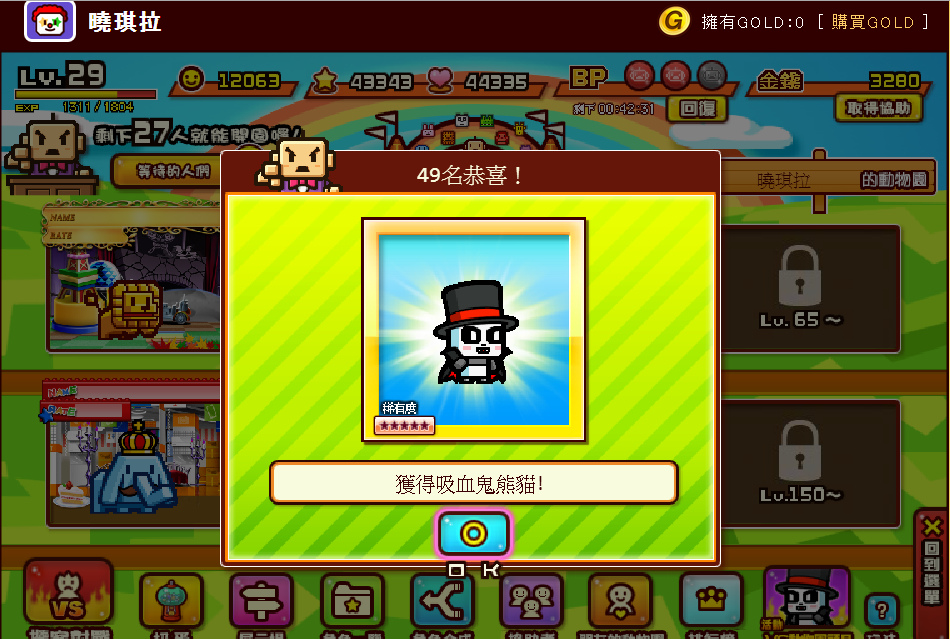Open the VS battle mode icon
950x639 pixels.
pos(68,600)
